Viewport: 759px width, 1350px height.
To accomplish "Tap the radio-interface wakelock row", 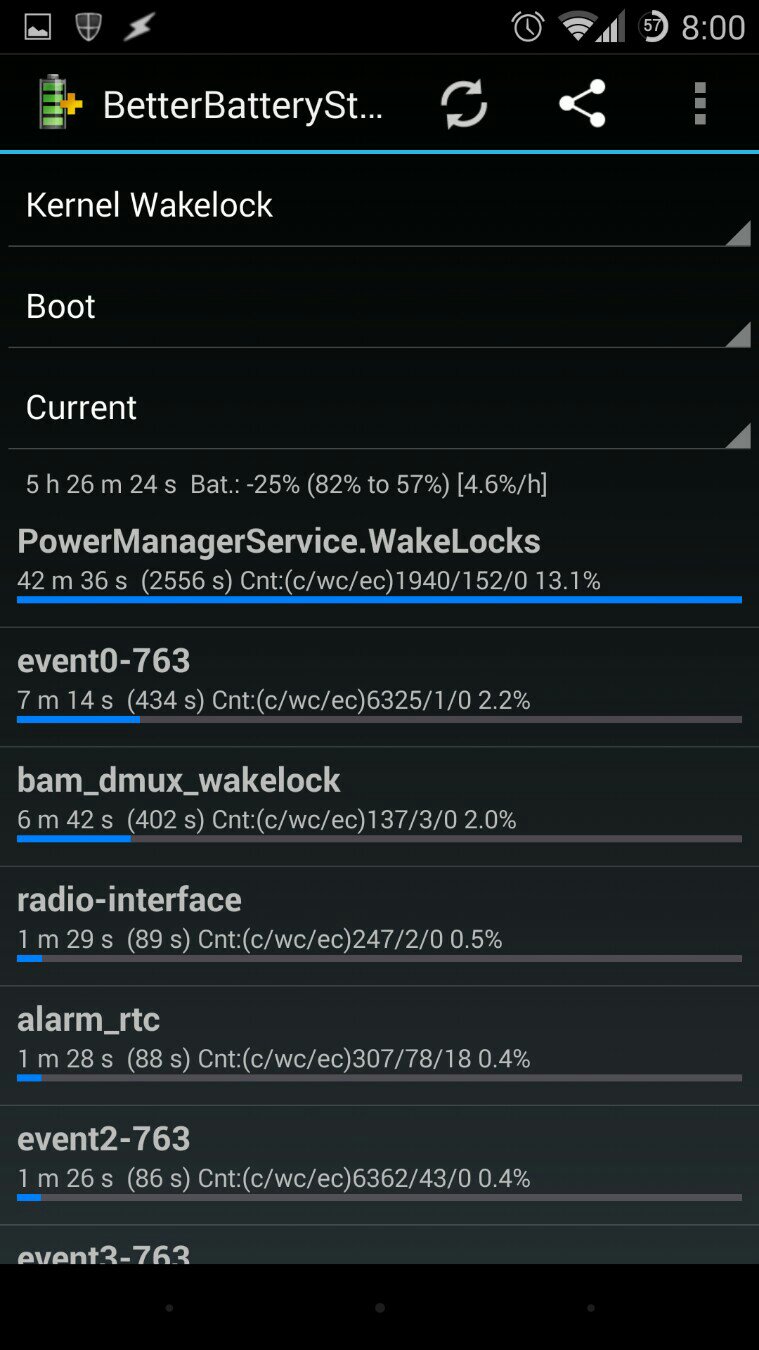I will tap(379, 926).
